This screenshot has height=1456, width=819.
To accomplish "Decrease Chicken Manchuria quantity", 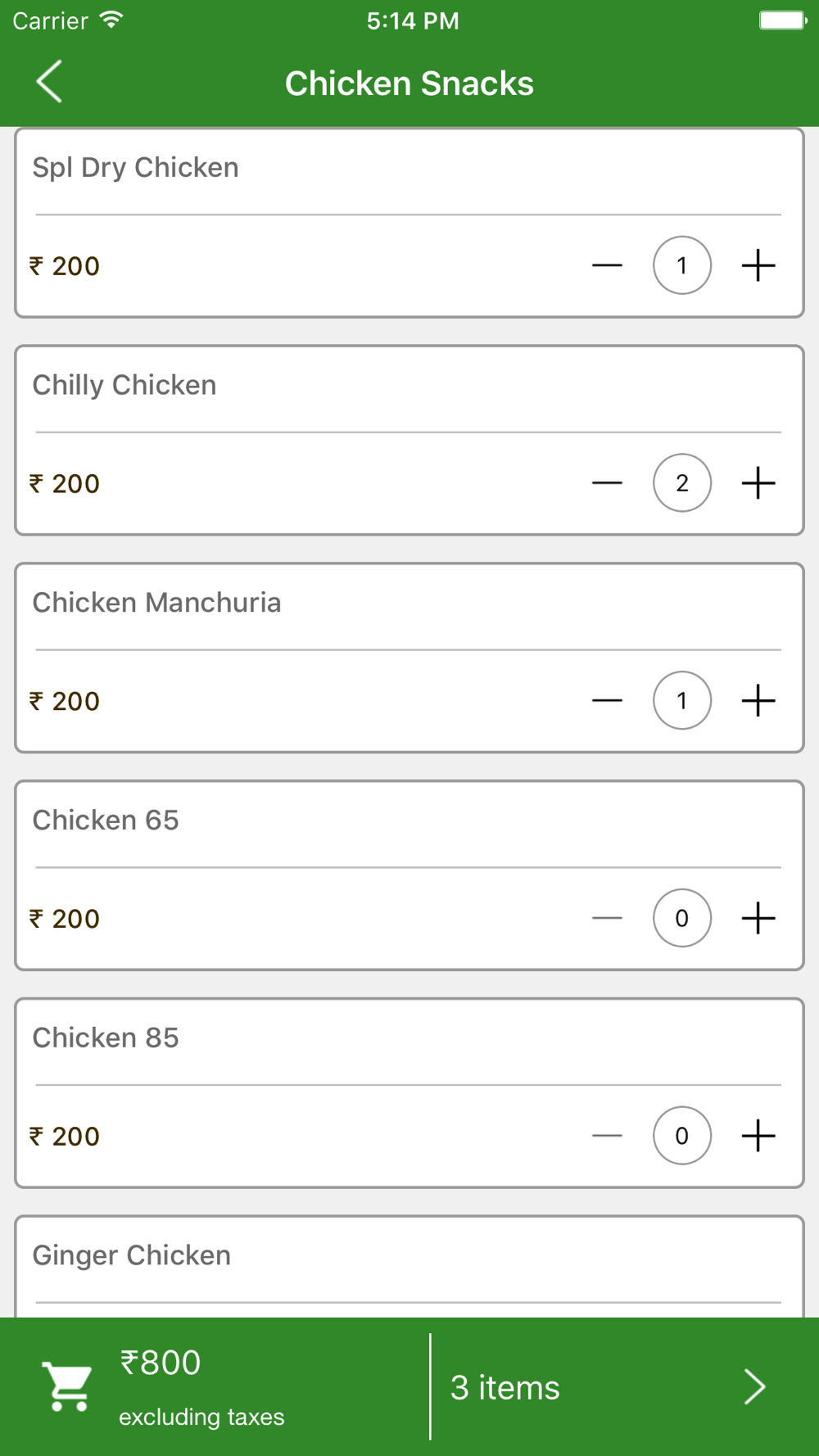I will point(607,701).
